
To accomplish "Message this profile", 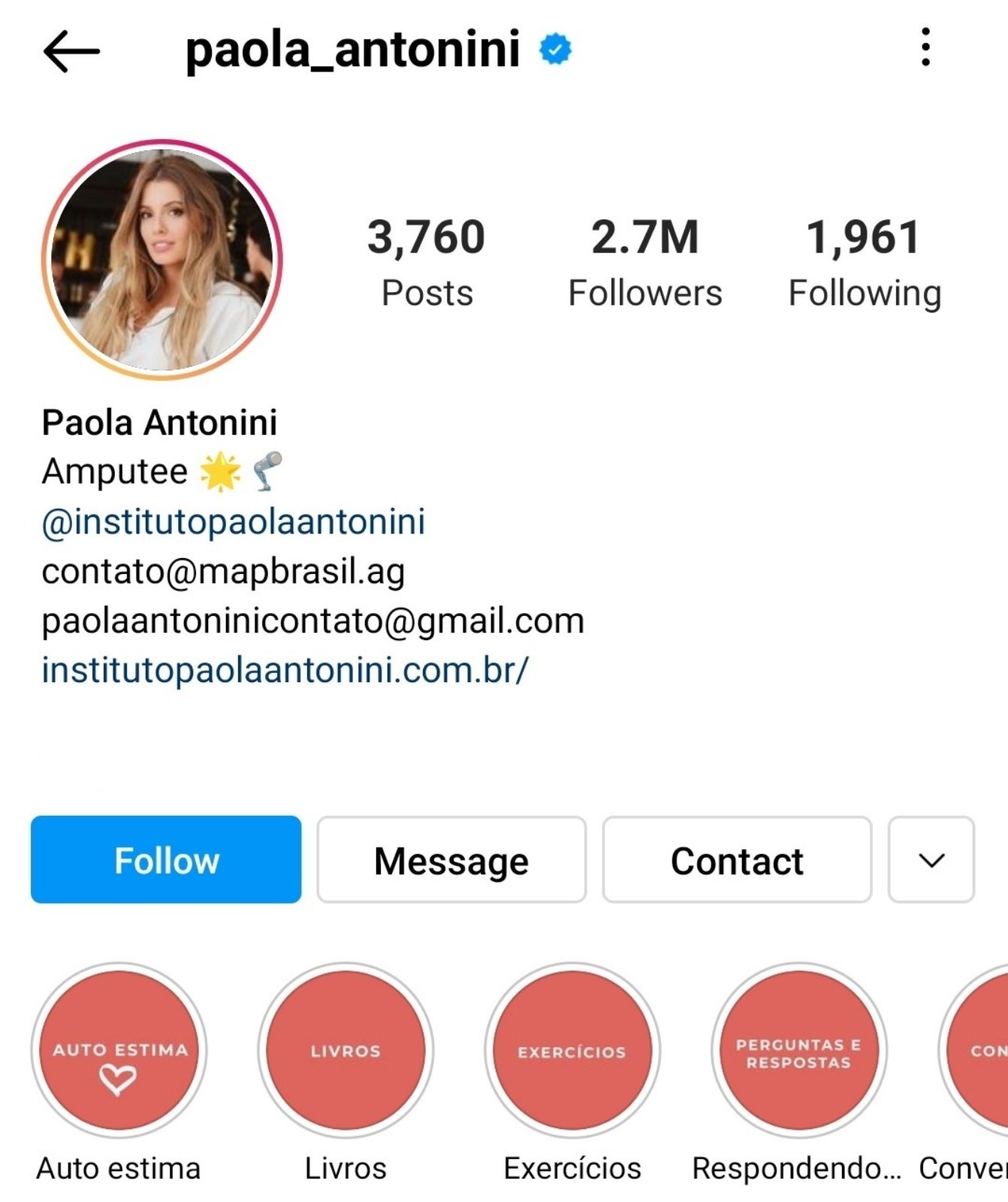I will click(451, 859).
